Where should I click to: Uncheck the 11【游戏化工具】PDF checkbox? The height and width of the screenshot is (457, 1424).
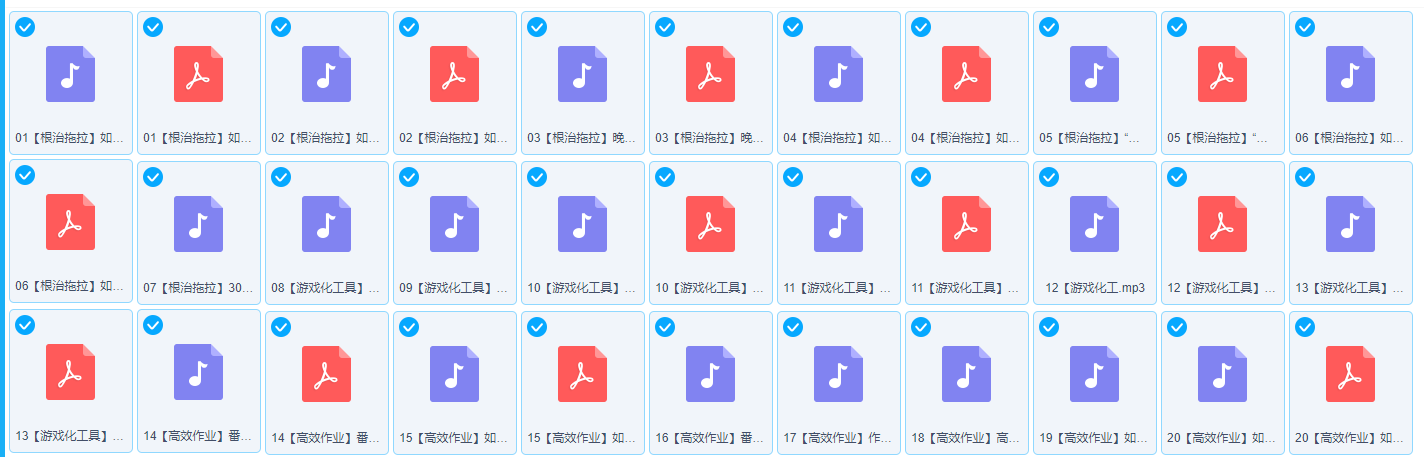click(921, 177)
